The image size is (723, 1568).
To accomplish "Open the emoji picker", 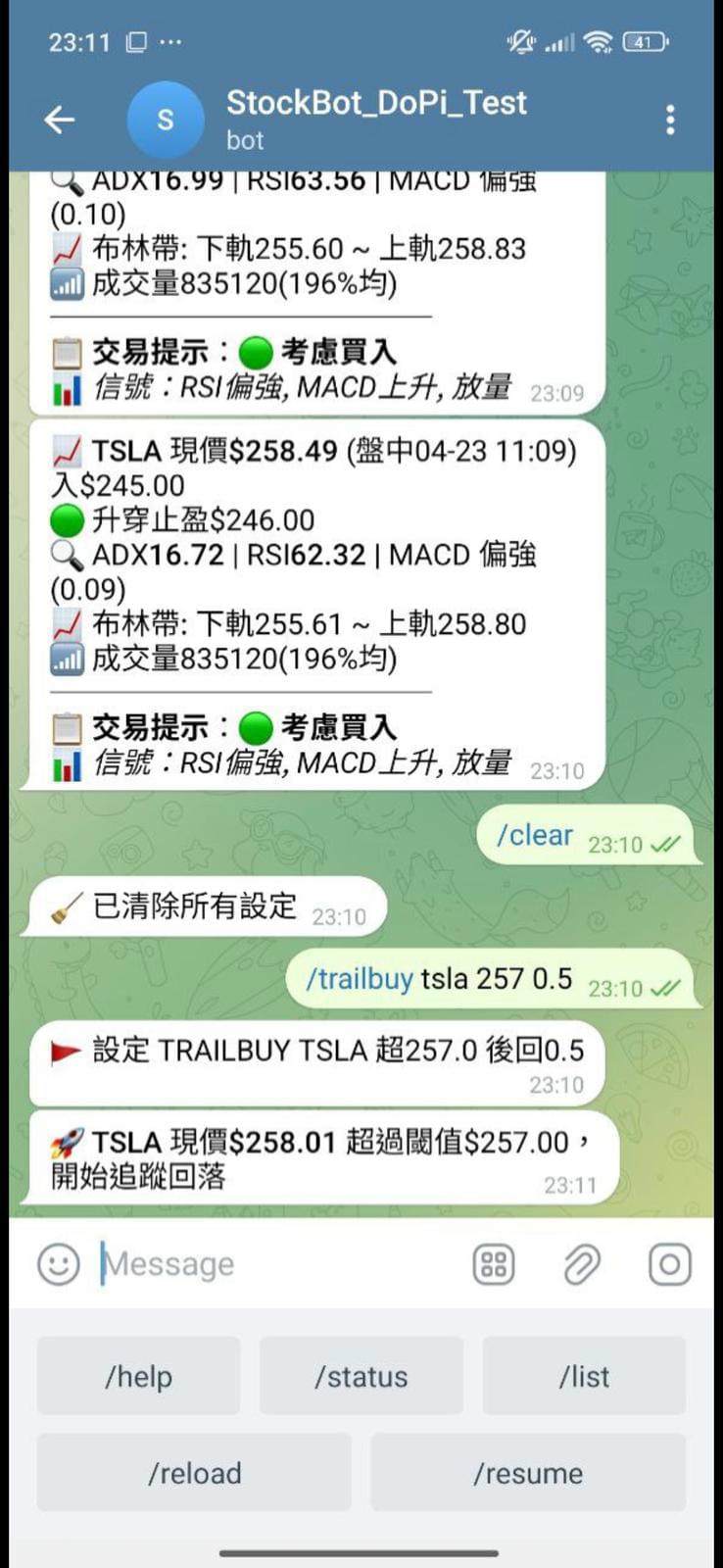I will tap(59, 1264).
